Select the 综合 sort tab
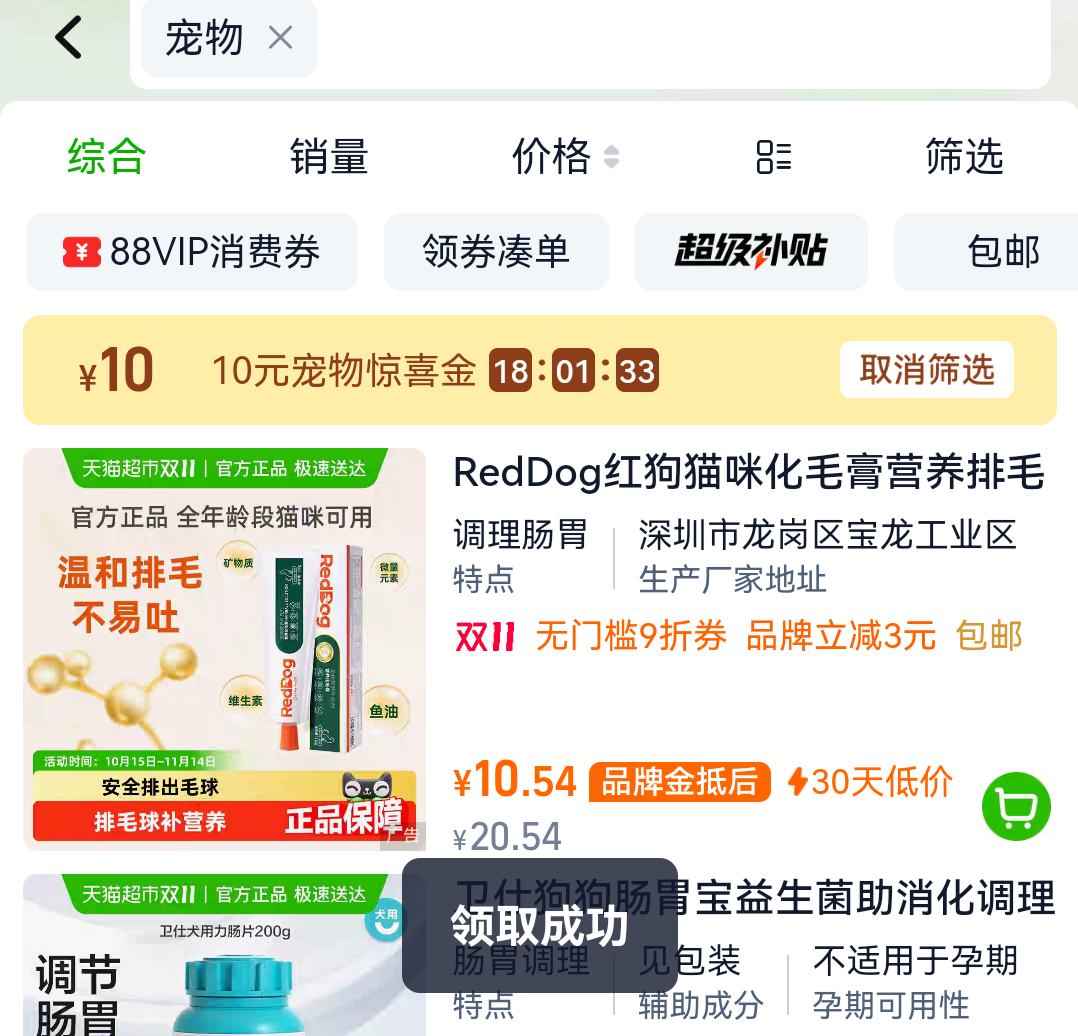 (107, 157)
